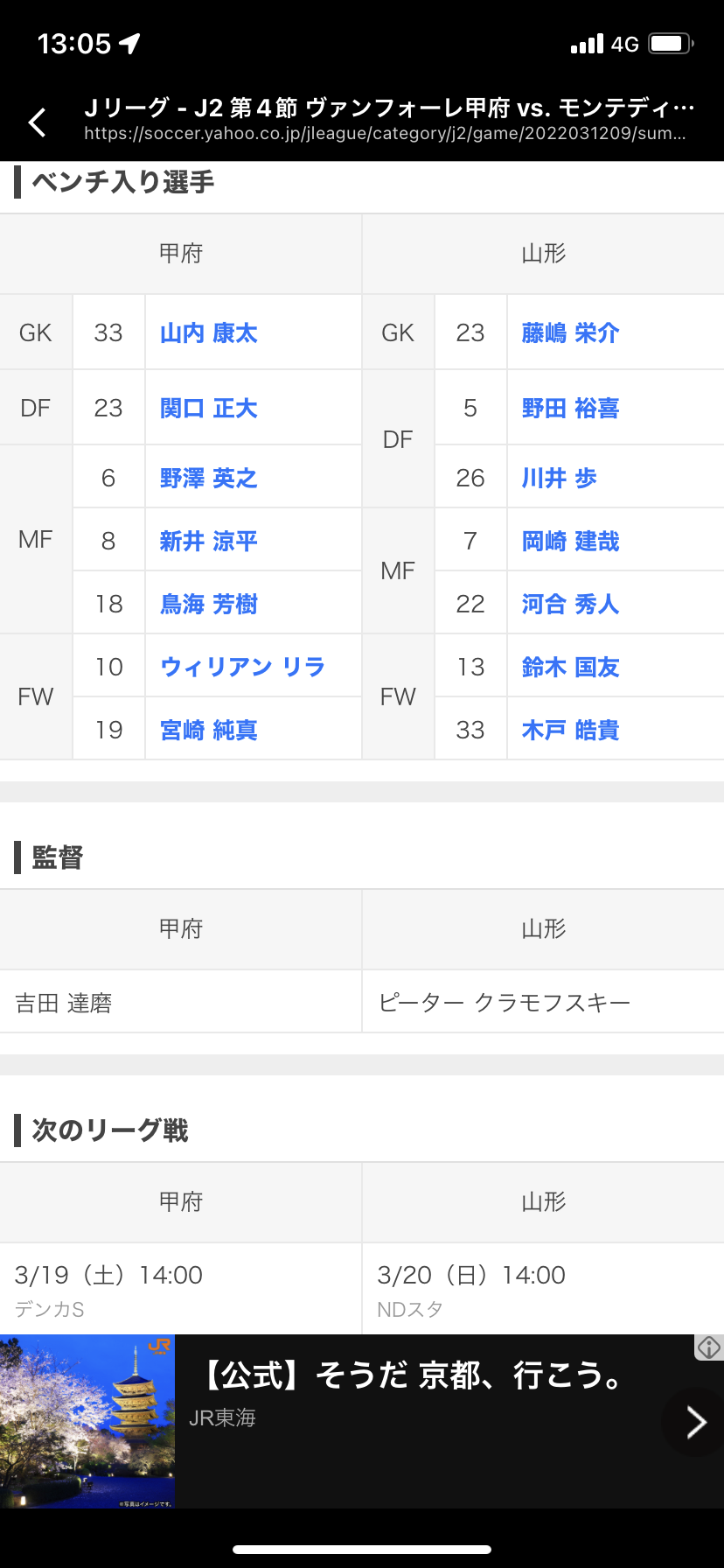The width and height of the screenshot is (724, 1568).
Task: Open 鳥海 芳樹 player details
Action: (209, 605)
